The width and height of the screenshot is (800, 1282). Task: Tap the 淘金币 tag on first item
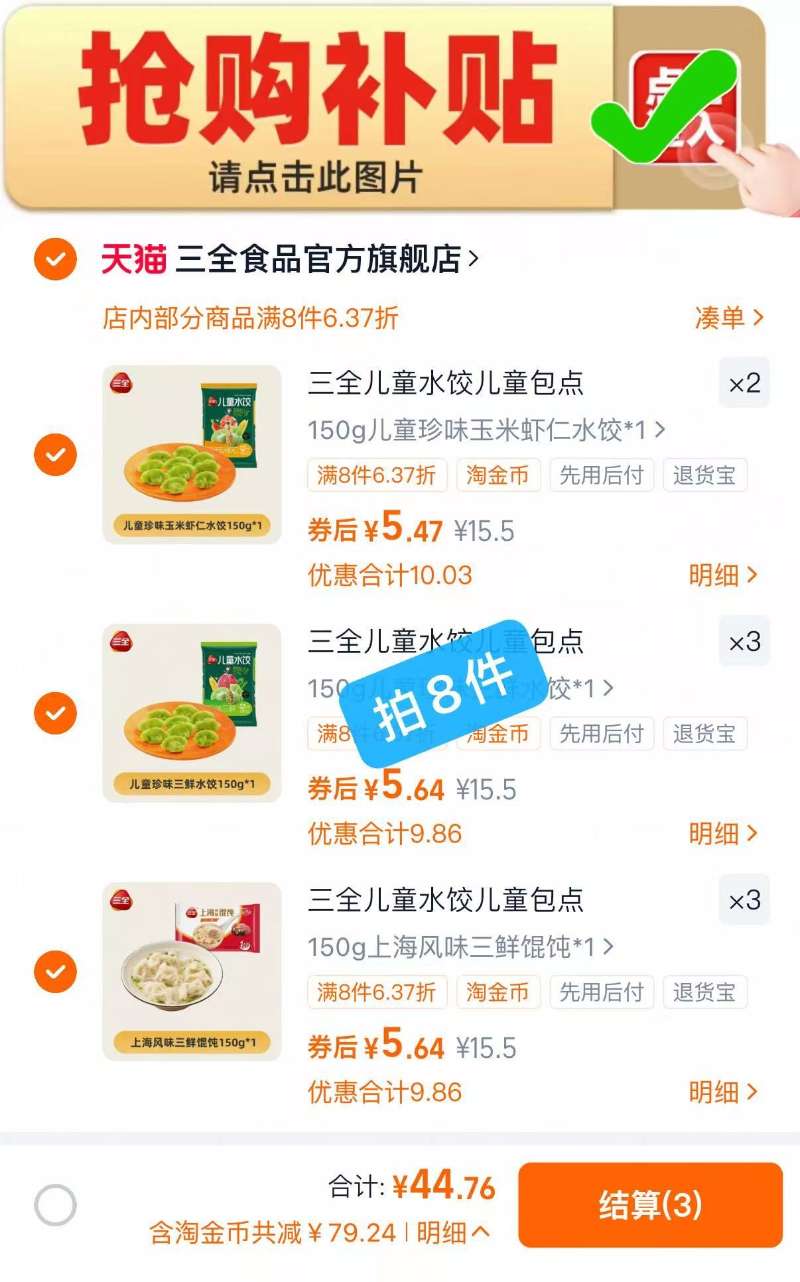498,475
